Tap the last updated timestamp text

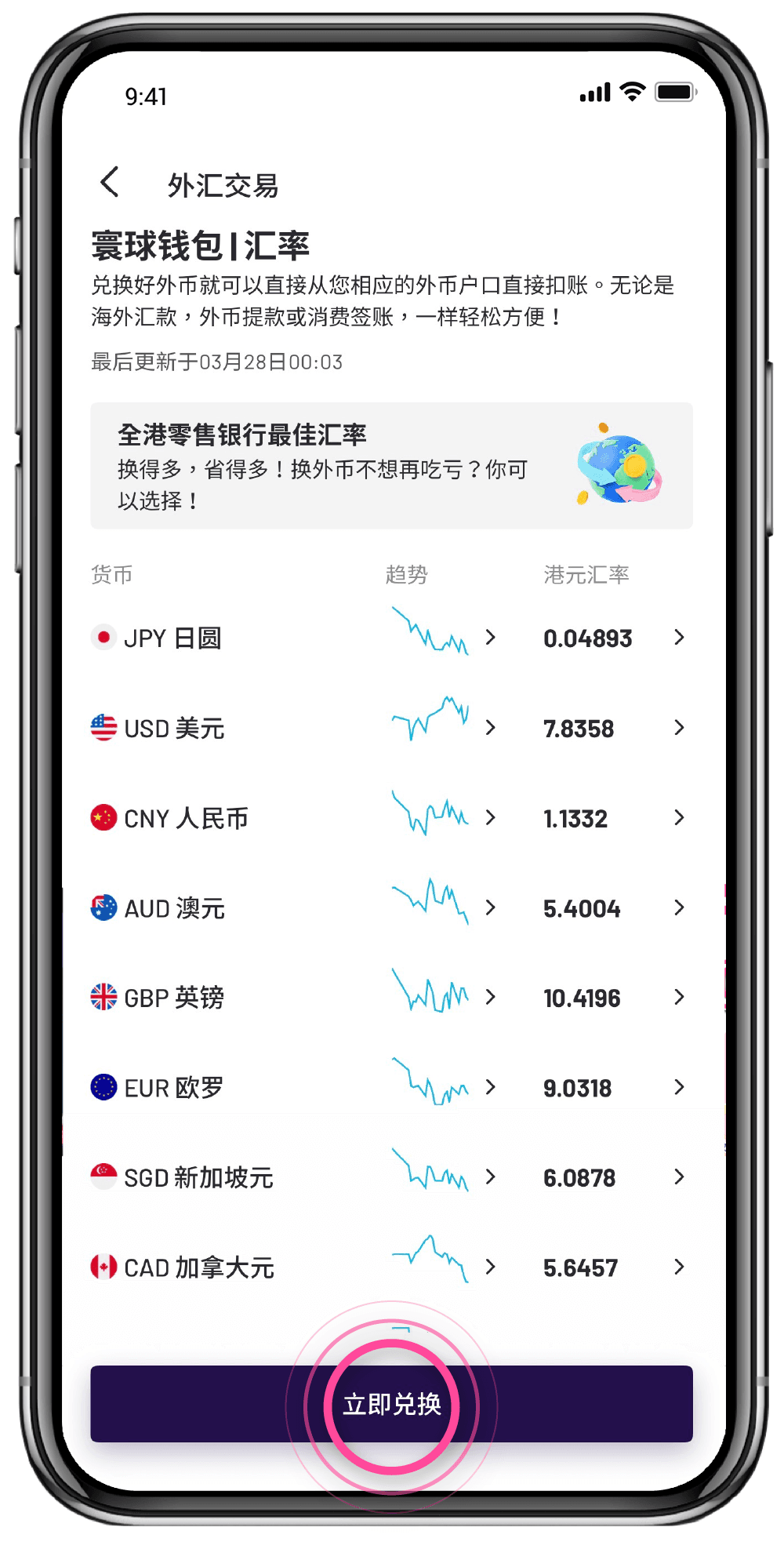click(x=216, y=362)
